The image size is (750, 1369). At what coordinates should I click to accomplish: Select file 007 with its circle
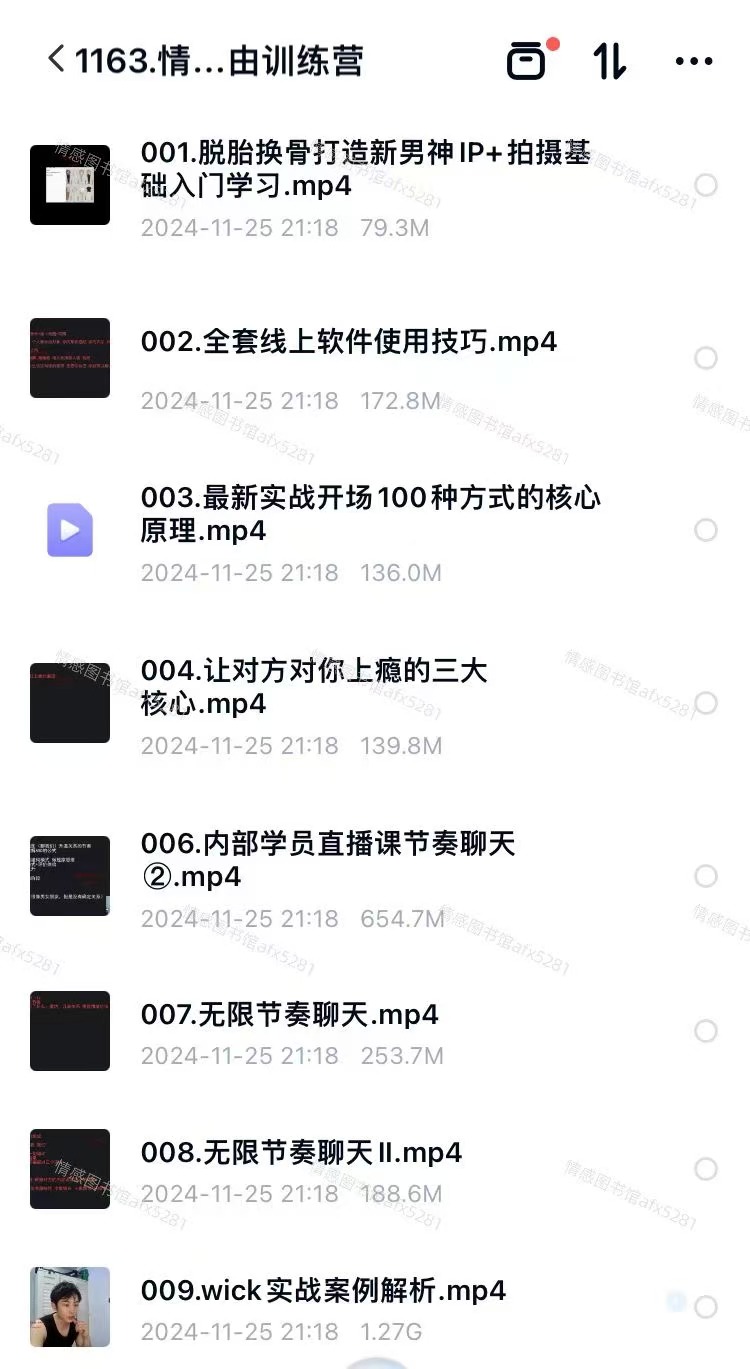pyautogui.click(x=706, y=1031)
